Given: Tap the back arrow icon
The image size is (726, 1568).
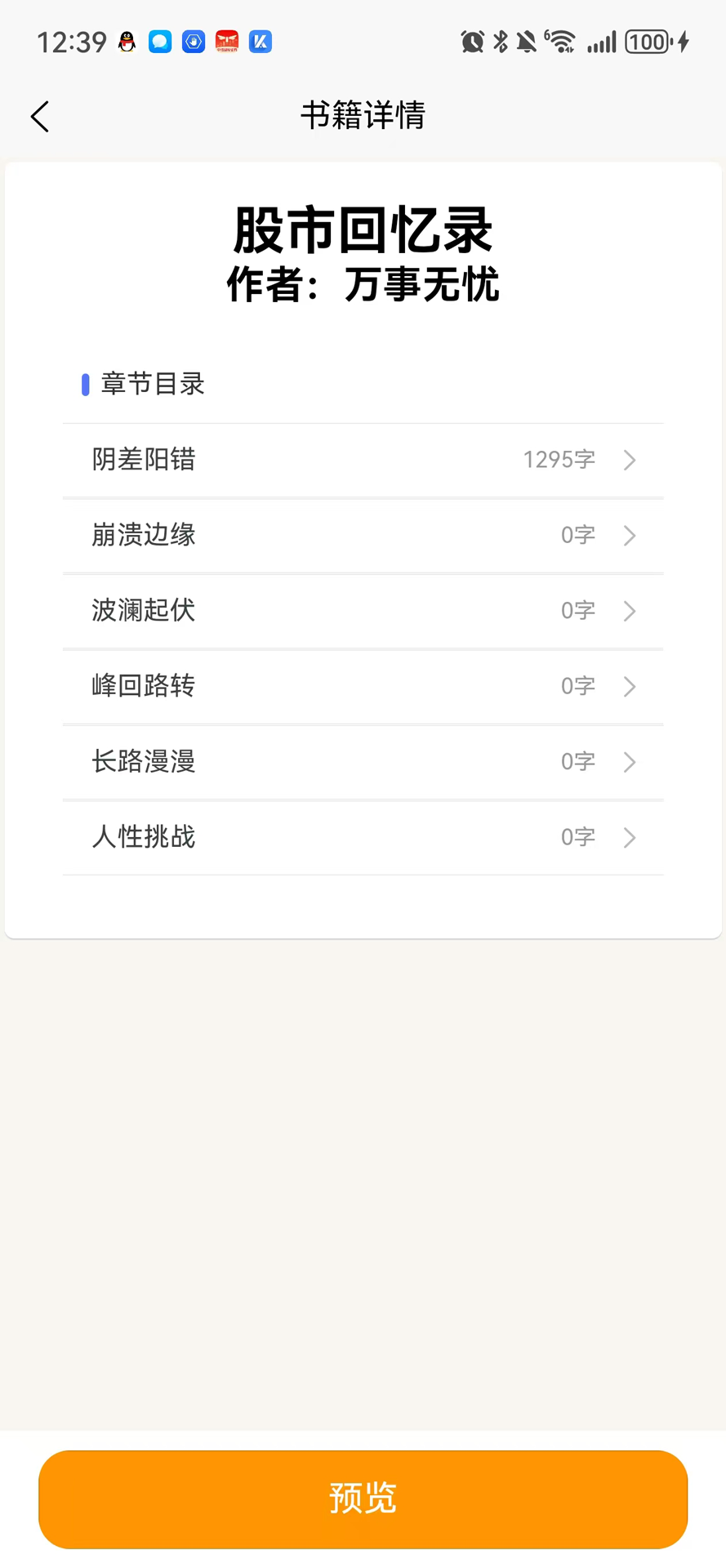Looking at the screenshot, I should (x=40, y=116).
